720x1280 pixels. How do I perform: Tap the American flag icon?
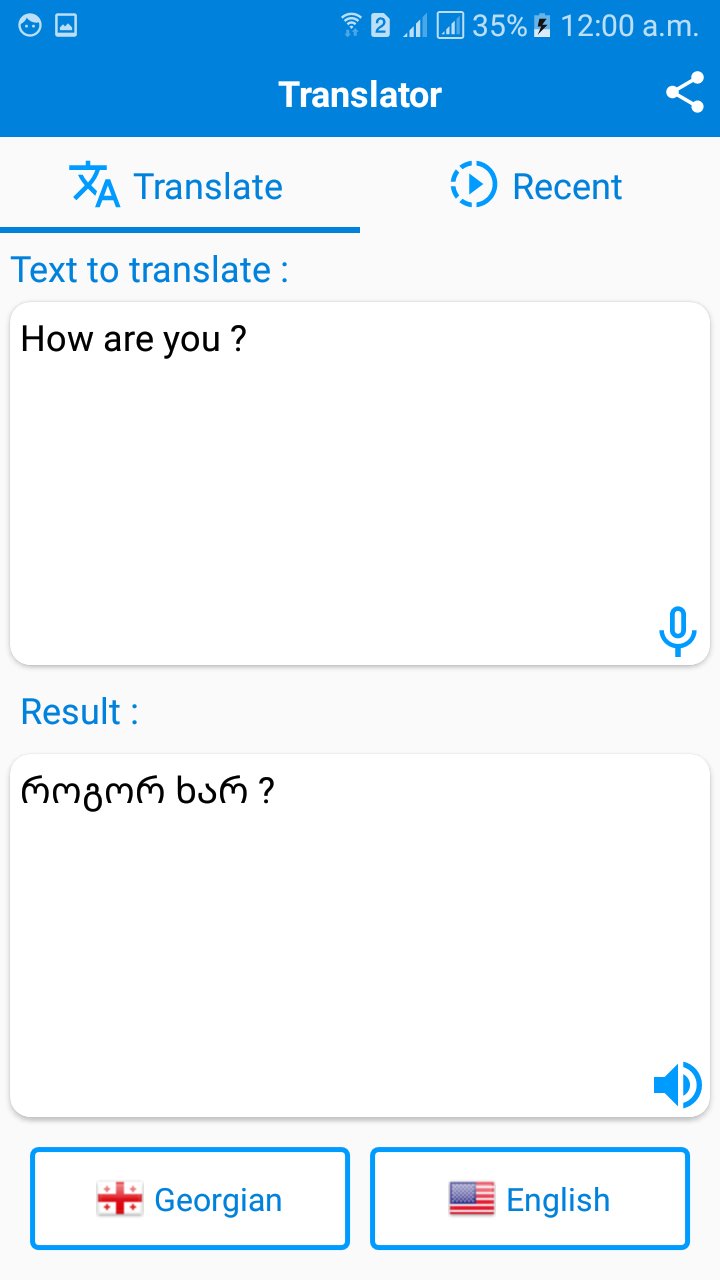point(471,1197)
